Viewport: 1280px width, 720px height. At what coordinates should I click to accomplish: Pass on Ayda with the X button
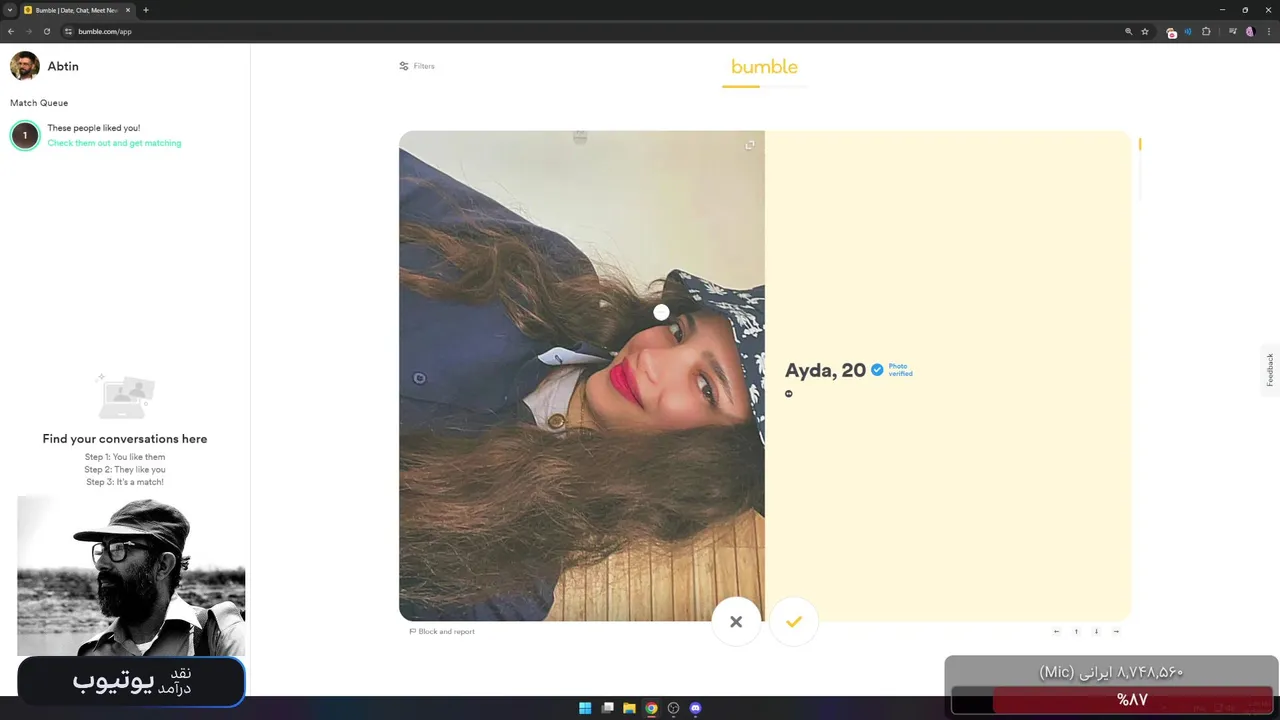pos(736,622)
